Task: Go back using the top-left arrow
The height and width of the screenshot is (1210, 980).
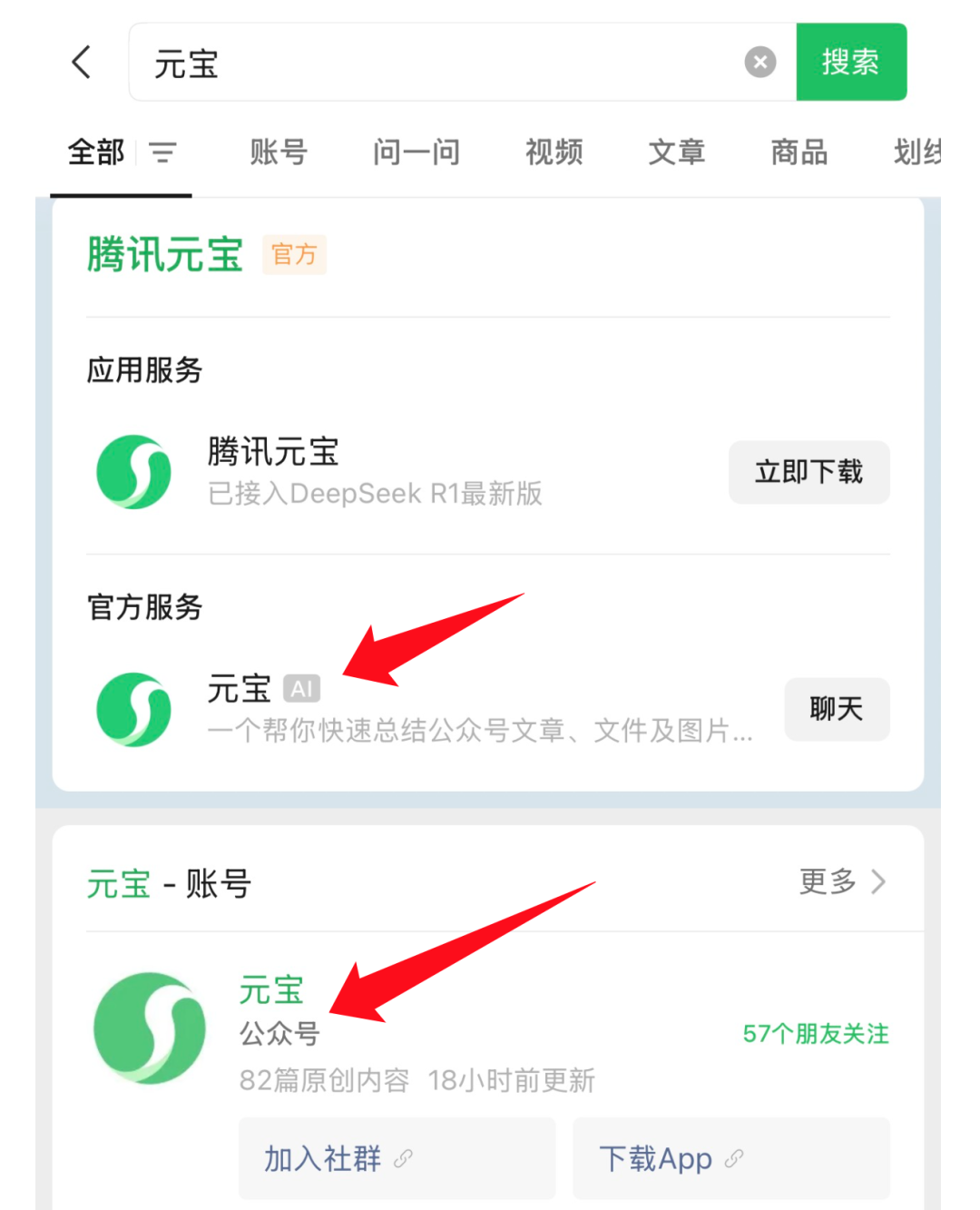Action: (82, 63)
